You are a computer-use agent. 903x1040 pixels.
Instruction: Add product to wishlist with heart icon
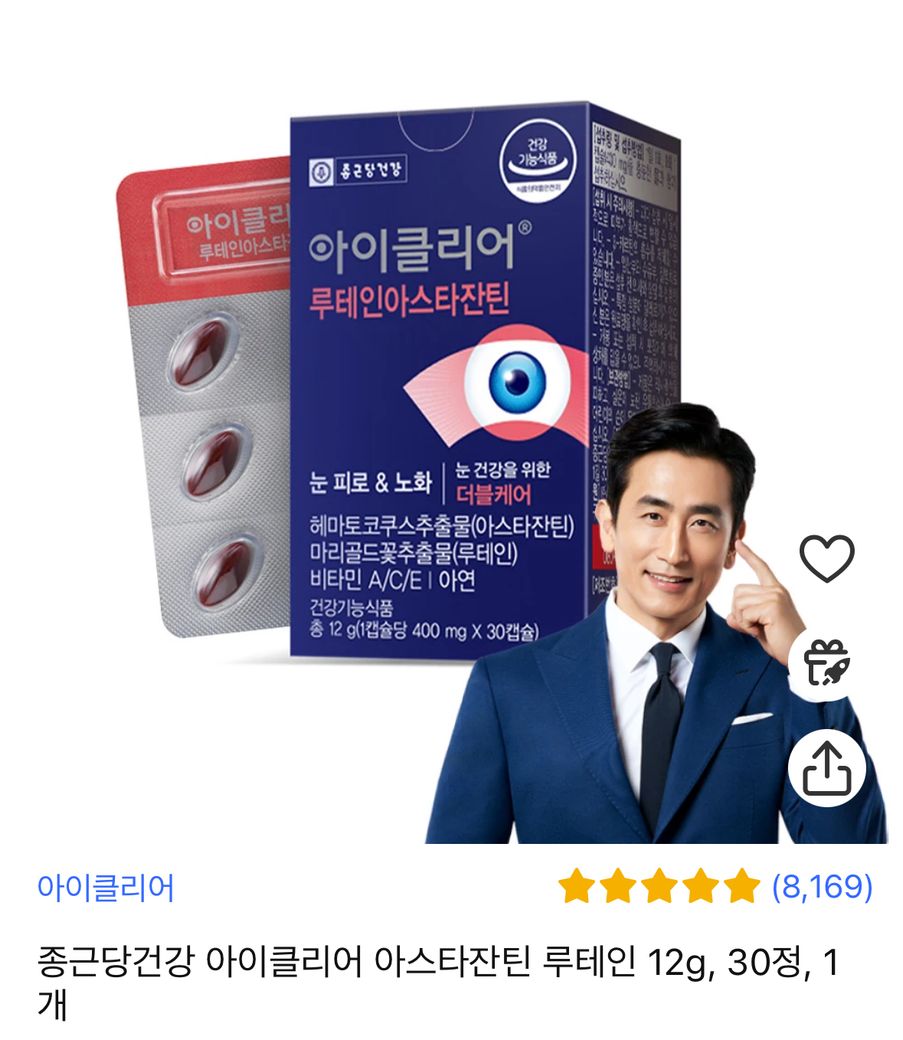827,559
